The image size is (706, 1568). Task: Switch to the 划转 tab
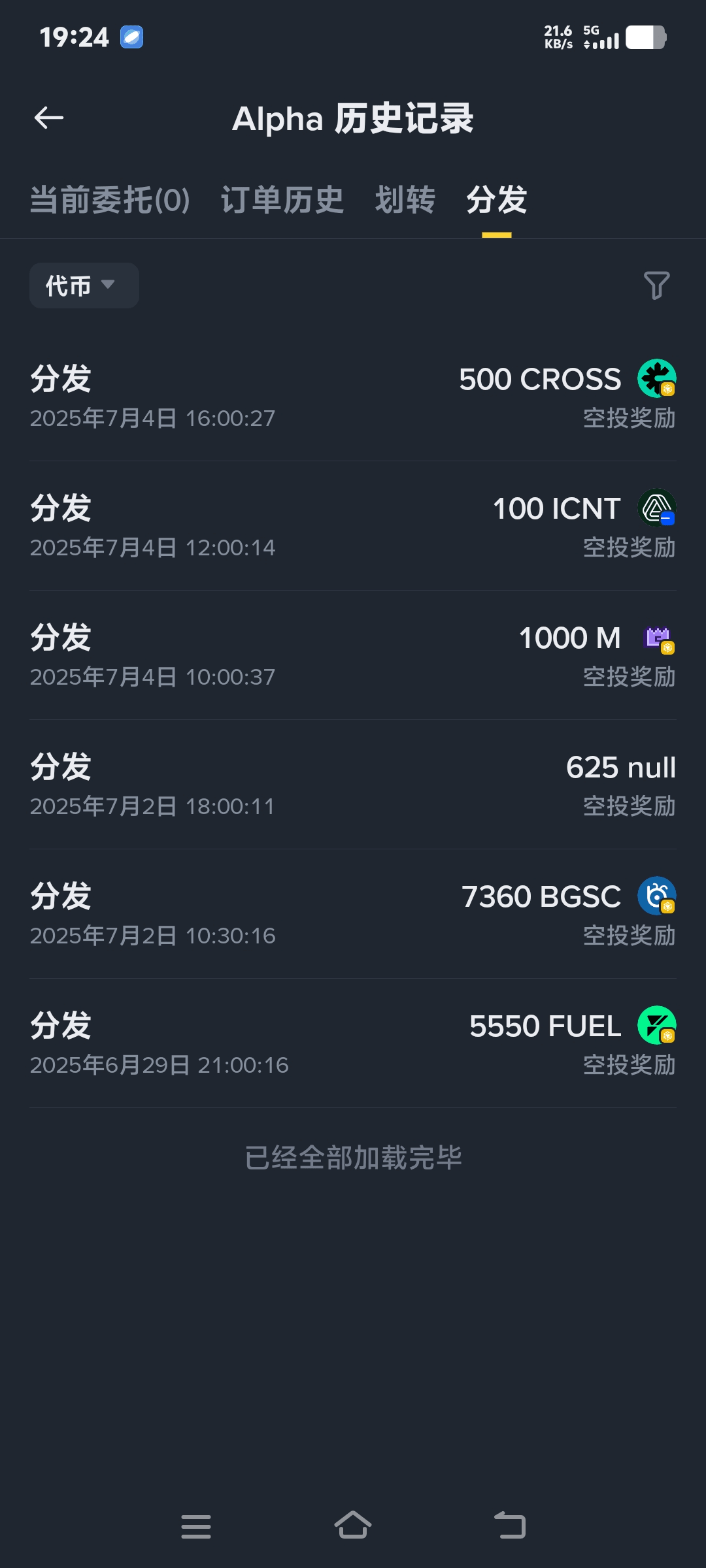[405, 200]
